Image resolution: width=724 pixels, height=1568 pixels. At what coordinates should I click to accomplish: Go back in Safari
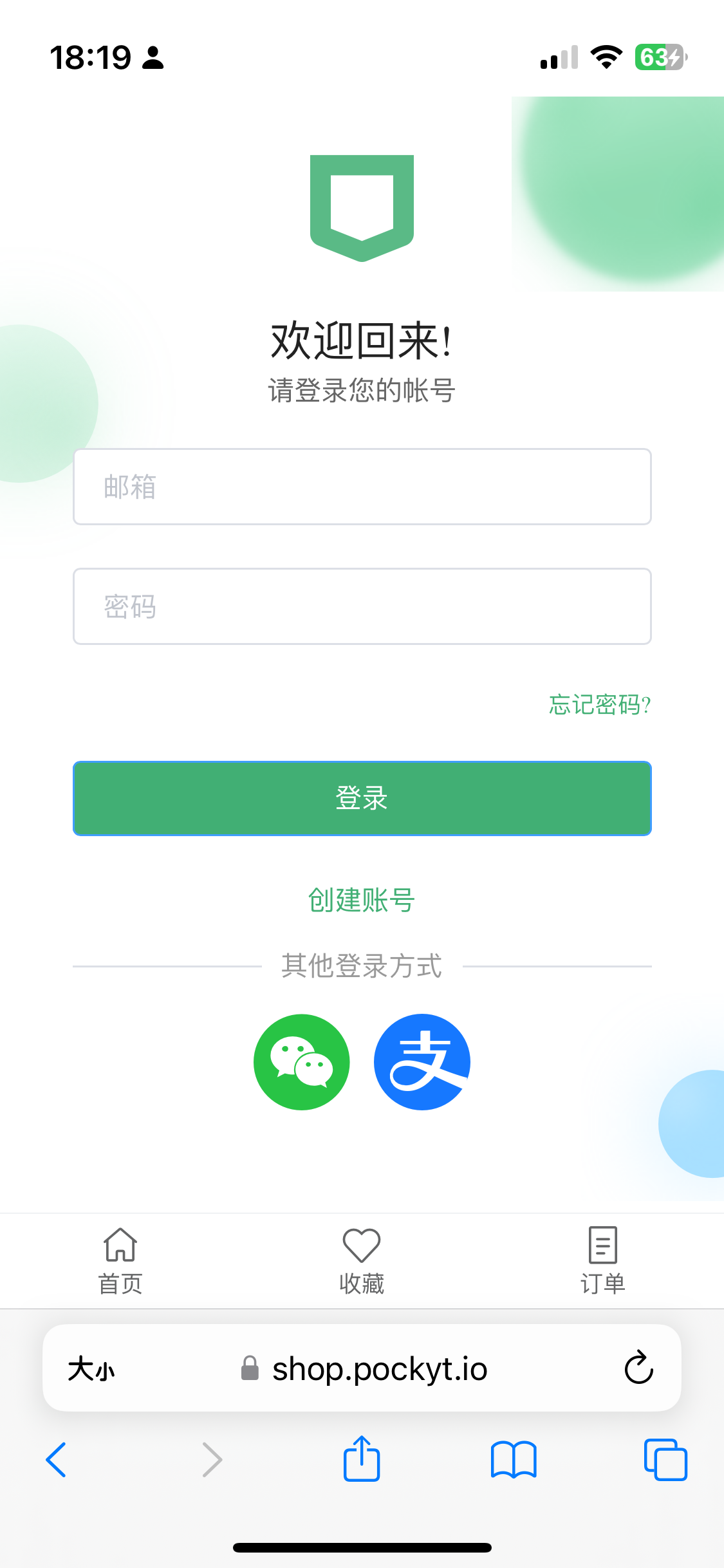pyautogui.click(x=57, y=1459)
